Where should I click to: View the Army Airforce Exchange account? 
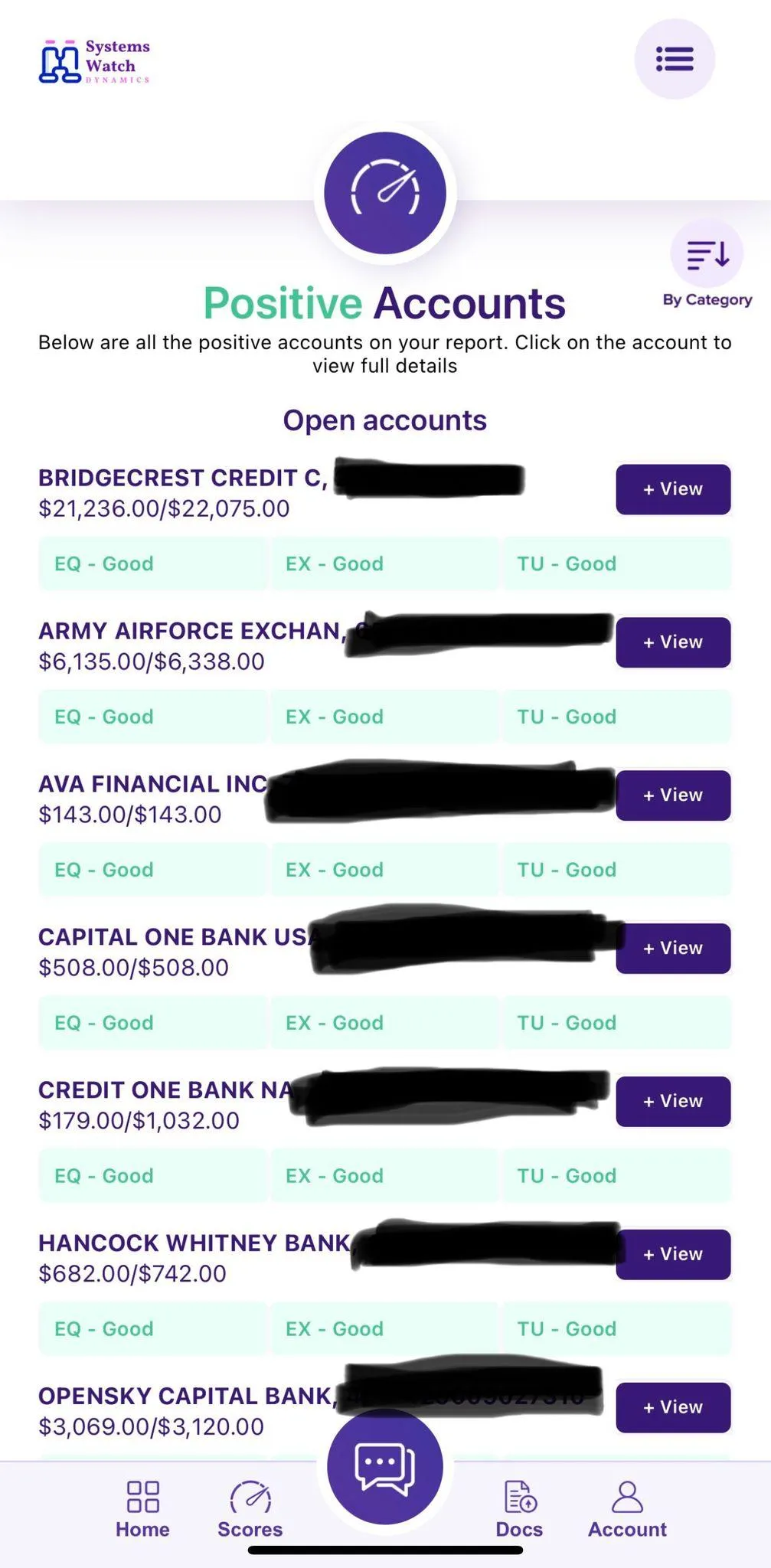673,642
